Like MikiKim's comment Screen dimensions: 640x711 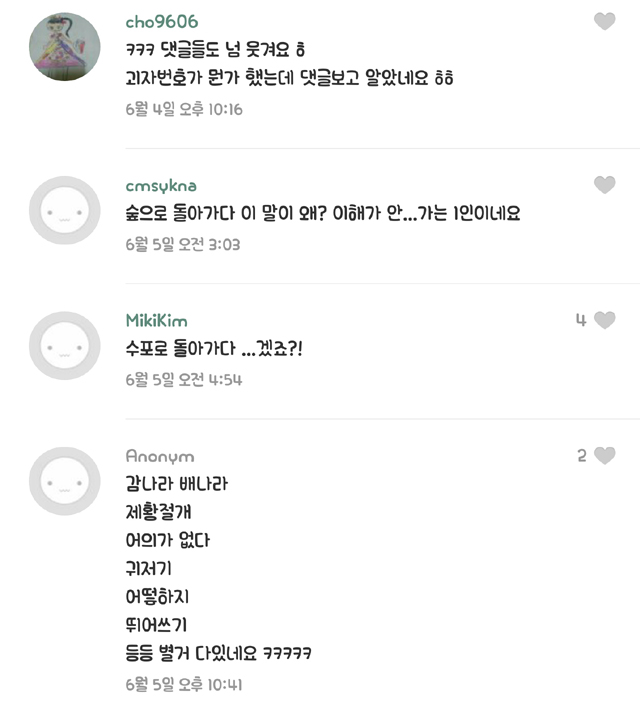604,320
